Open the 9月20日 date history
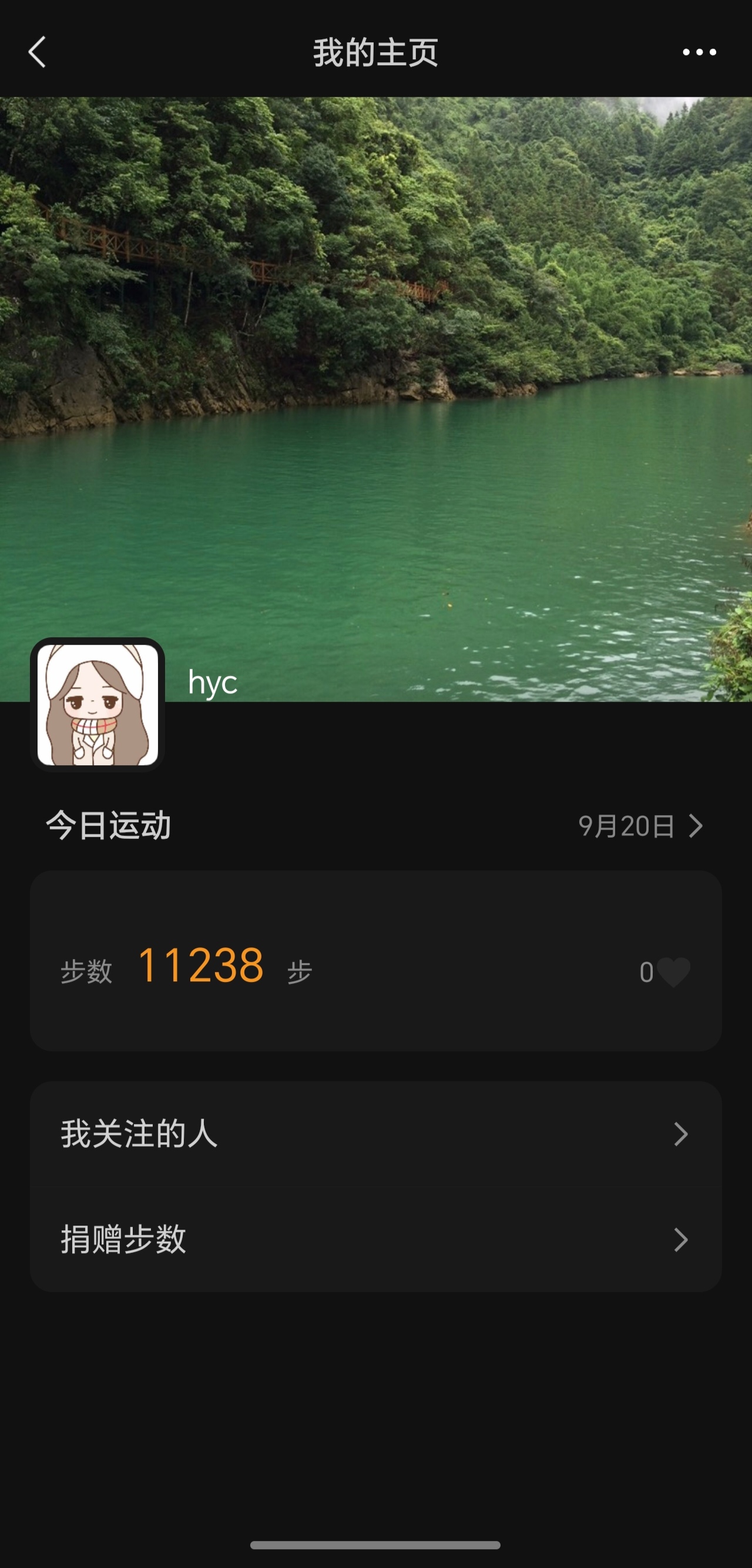Viewport: 752px width, 1568px height. 639,826
